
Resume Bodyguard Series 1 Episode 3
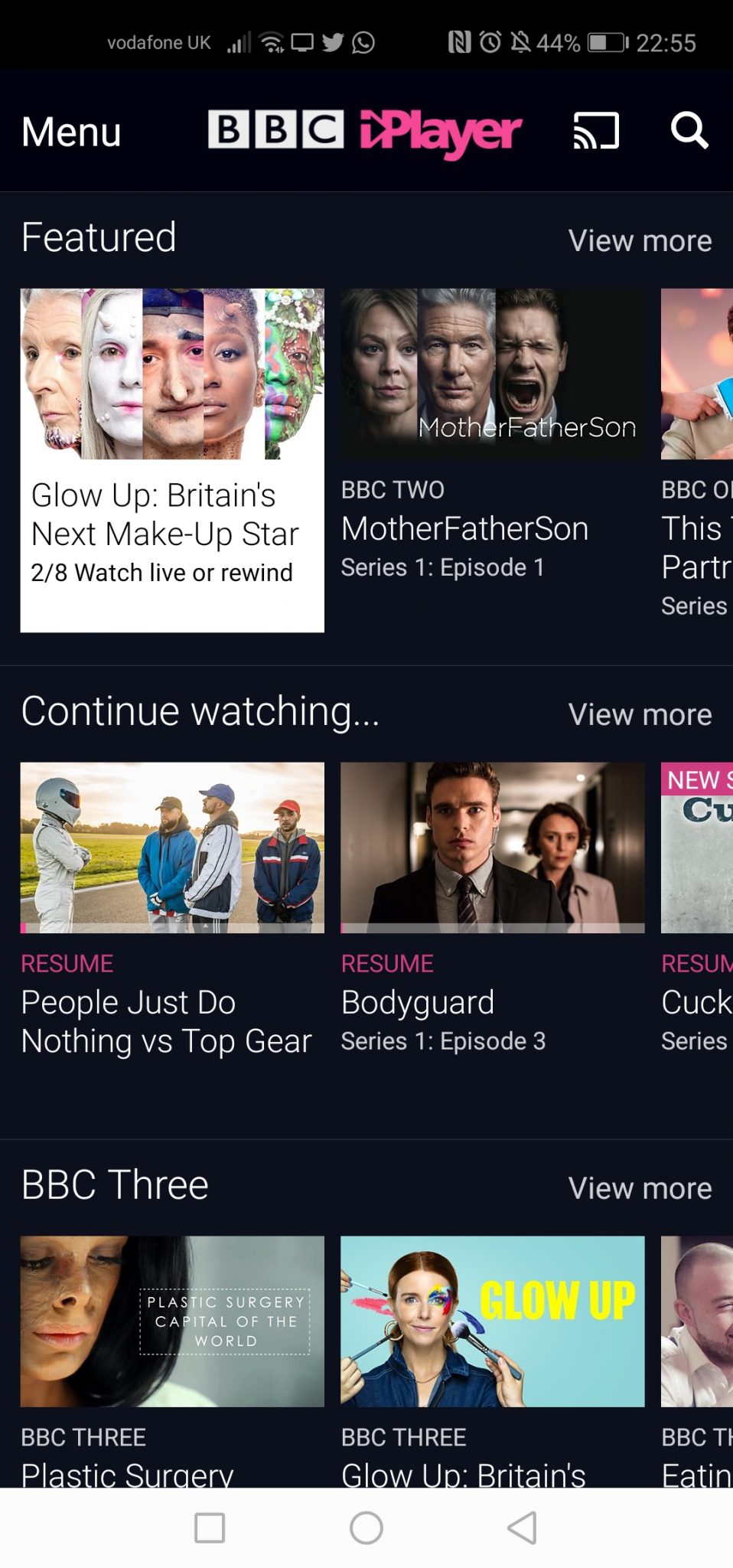[492, 910]
